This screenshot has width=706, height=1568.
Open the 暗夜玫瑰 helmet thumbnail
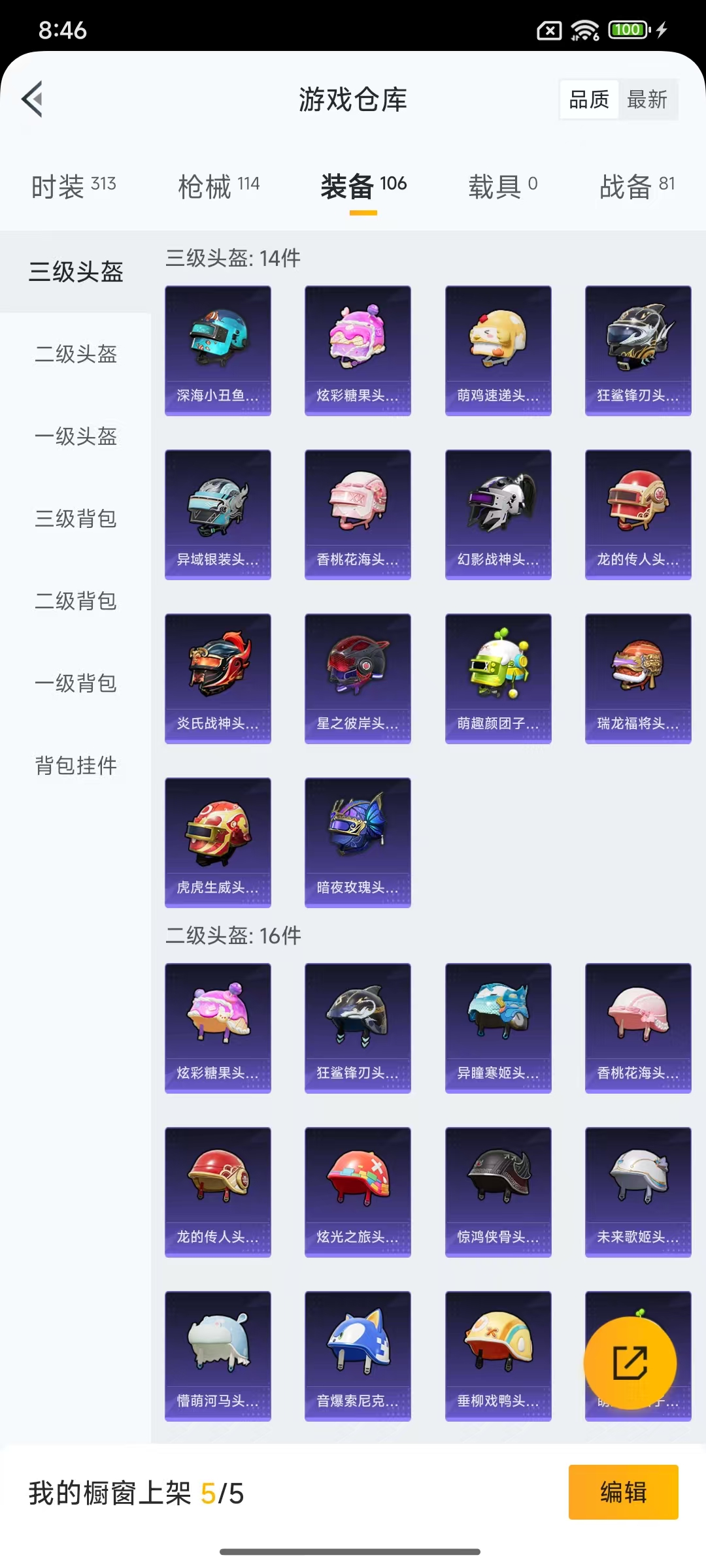tap(358, 843)
